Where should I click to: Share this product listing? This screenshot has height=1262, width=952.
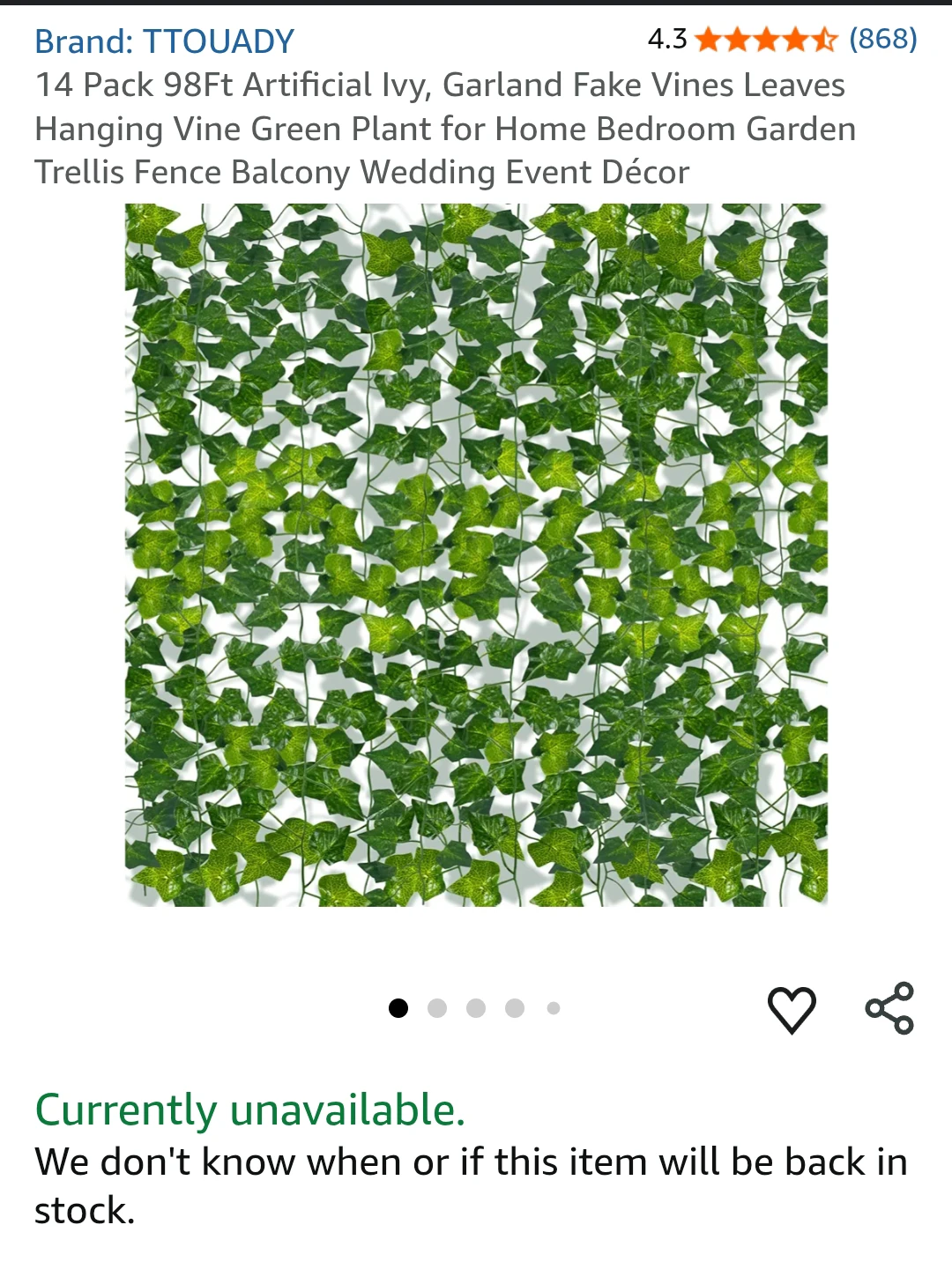click(x=889, y=1008)
